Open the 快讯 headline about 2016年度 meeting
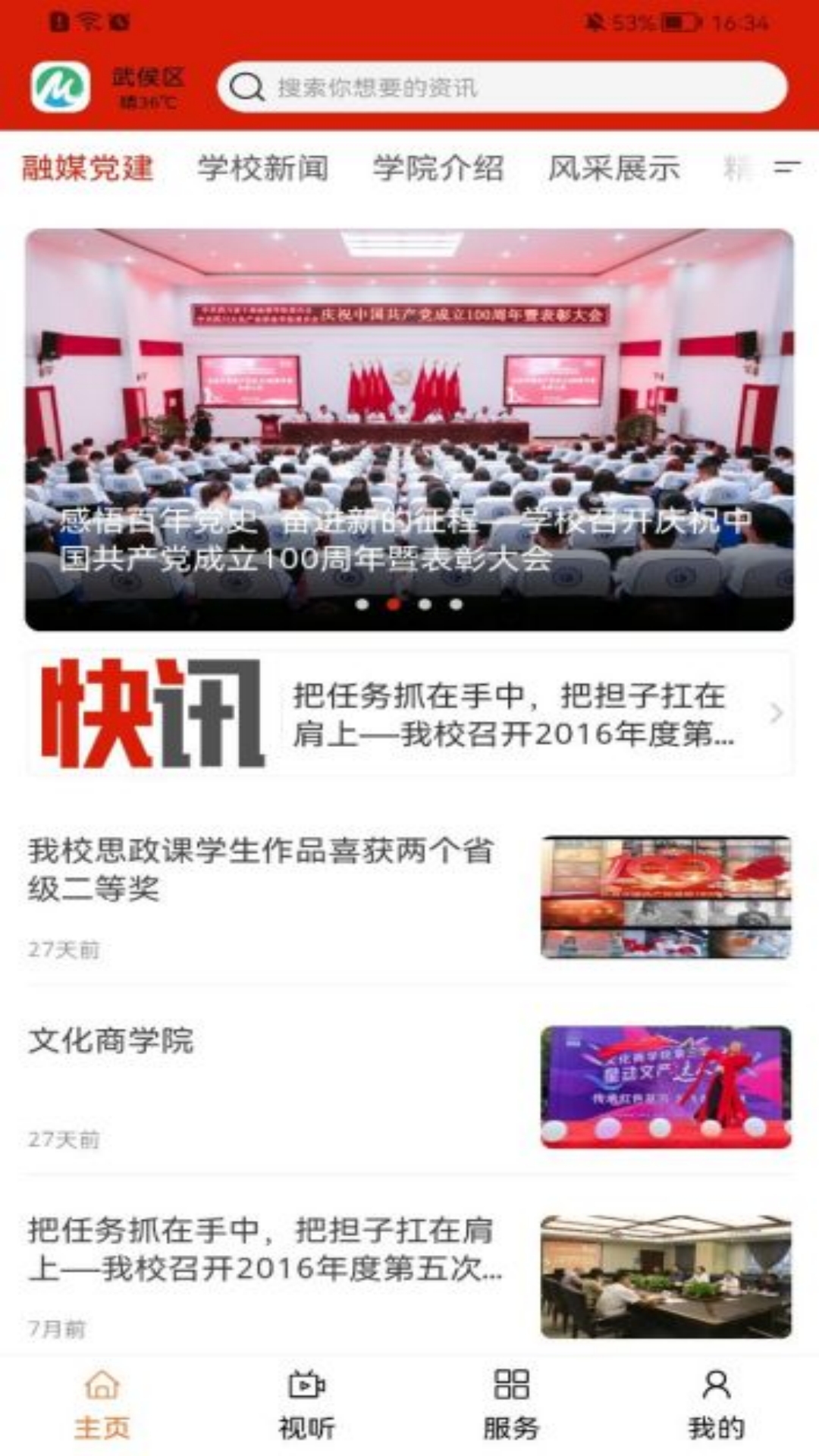The image size is (819, 1456). click(x=513, y=714)
